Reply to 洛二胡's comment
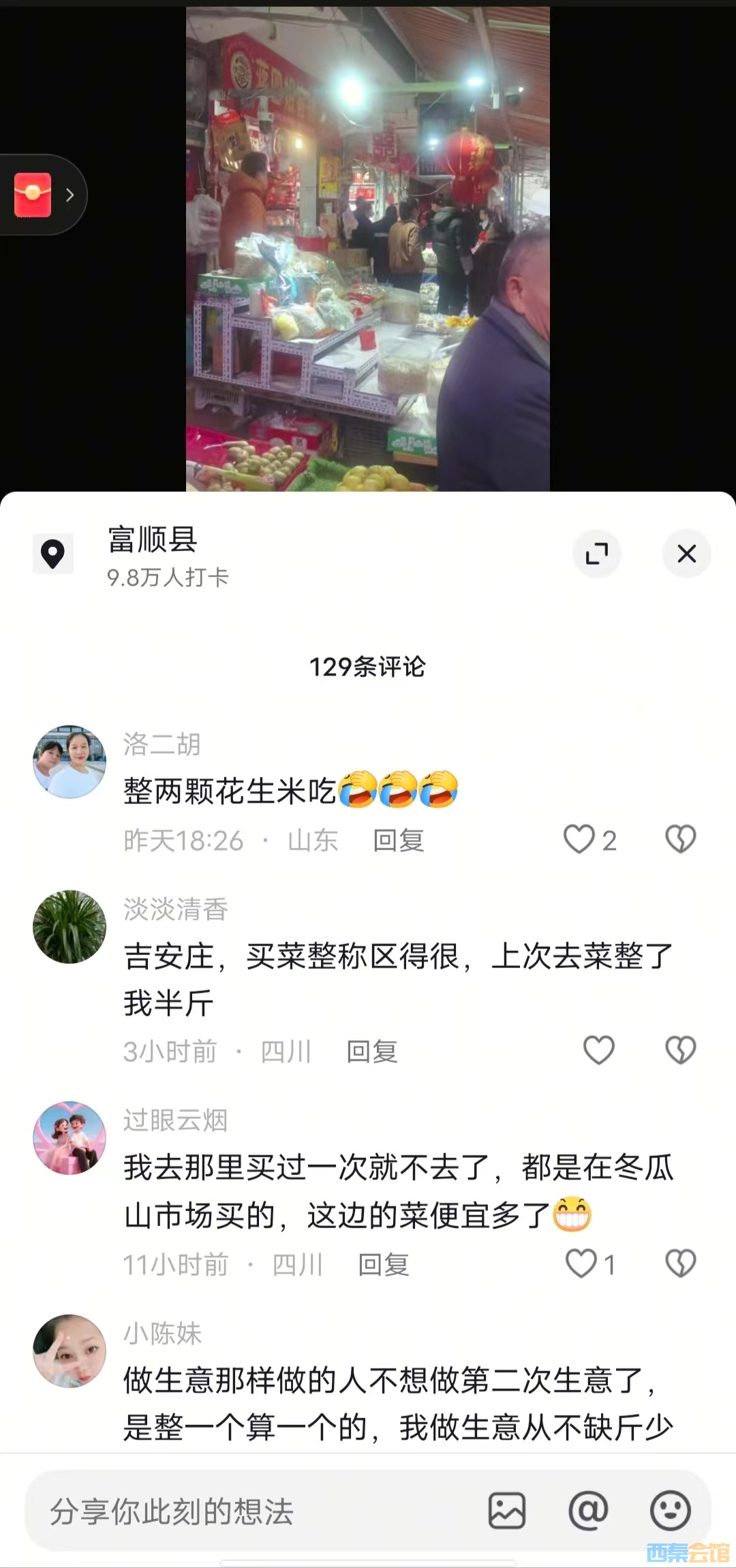Image resolution: width=736 pixels, height=1568 pixels. (x=398, y=841)
